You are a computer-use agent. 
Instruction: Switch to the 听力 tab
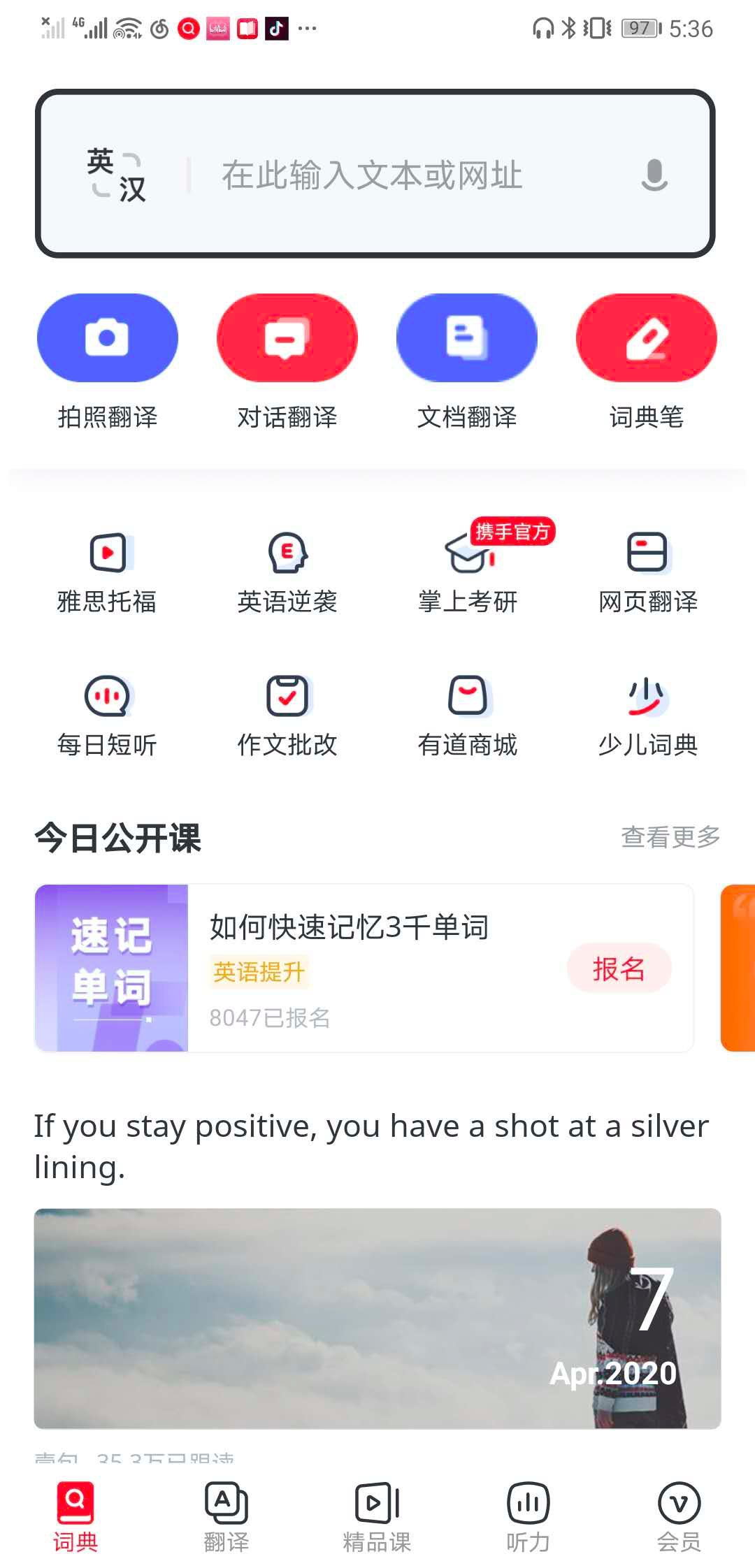point(528,1516)
